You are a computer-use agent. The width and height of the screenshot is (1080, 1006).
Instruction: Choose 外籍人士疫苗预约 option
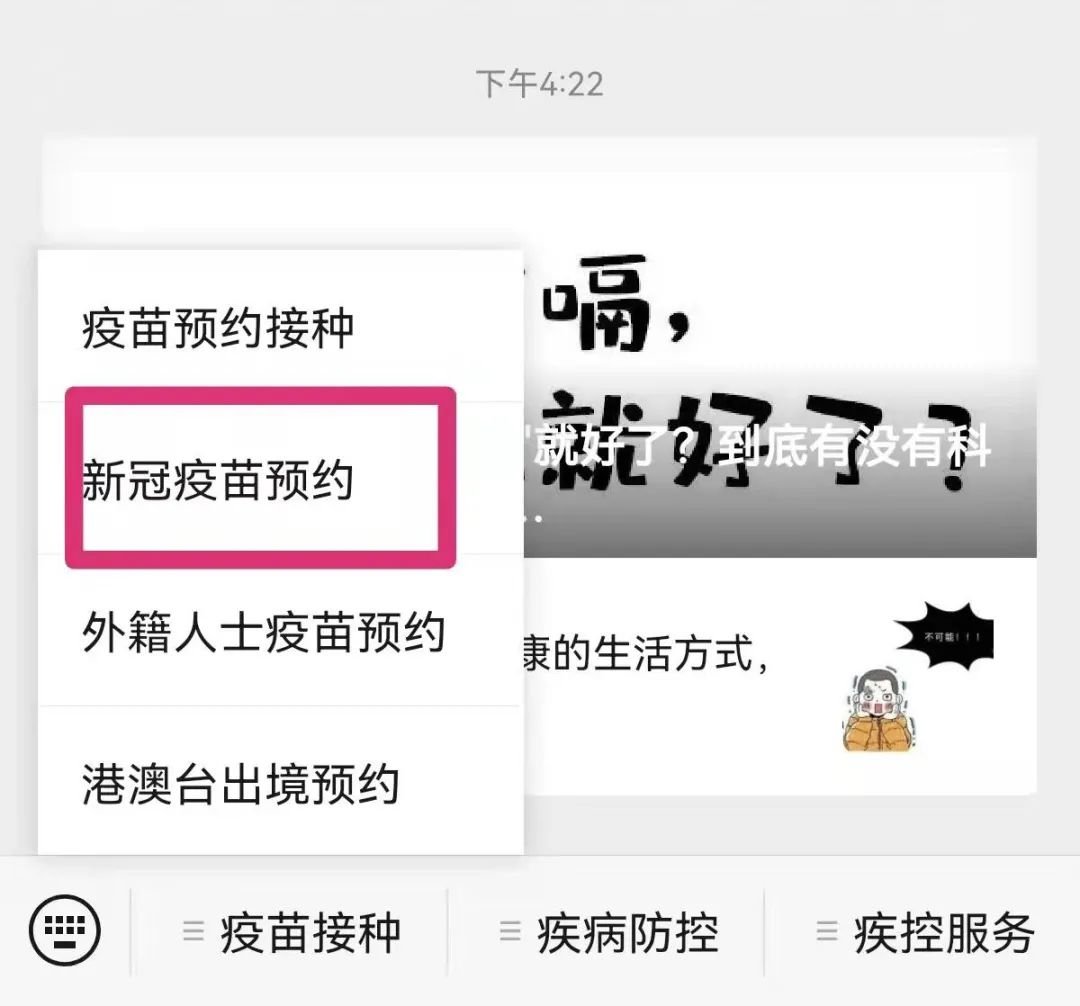[263, 633]
